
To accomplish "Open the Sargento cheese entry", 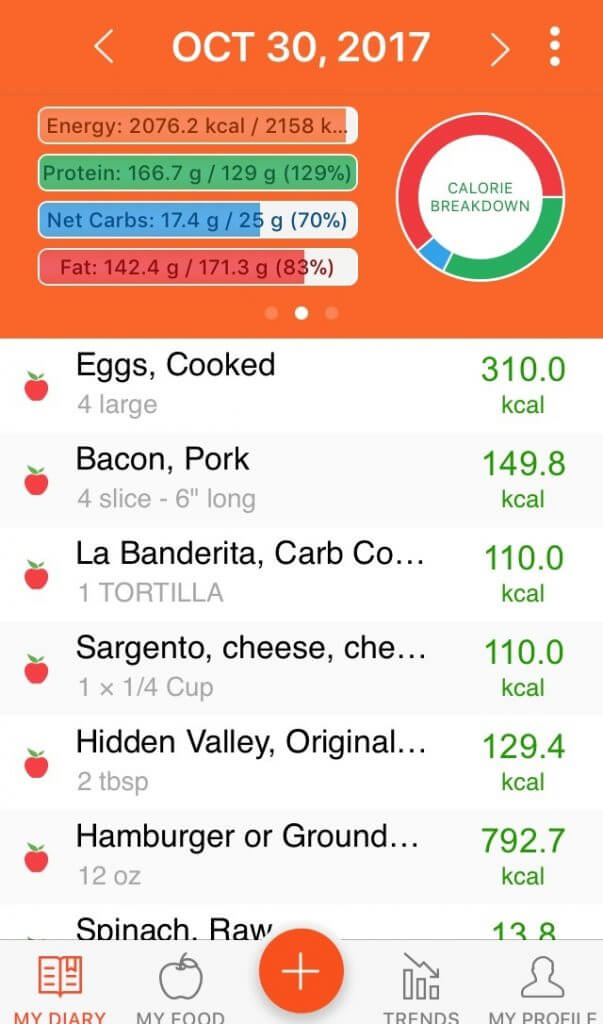I will (301, 669).
